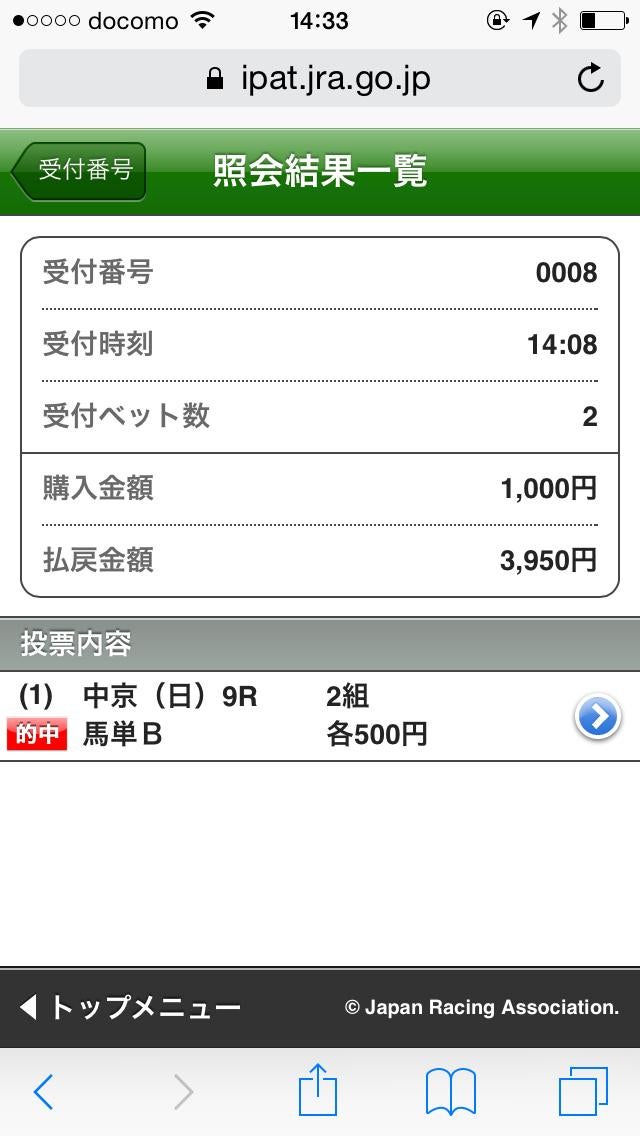640x1136 pixels.
Task: Open the Safari share sheet
Action: click(x=318, y=1090)
